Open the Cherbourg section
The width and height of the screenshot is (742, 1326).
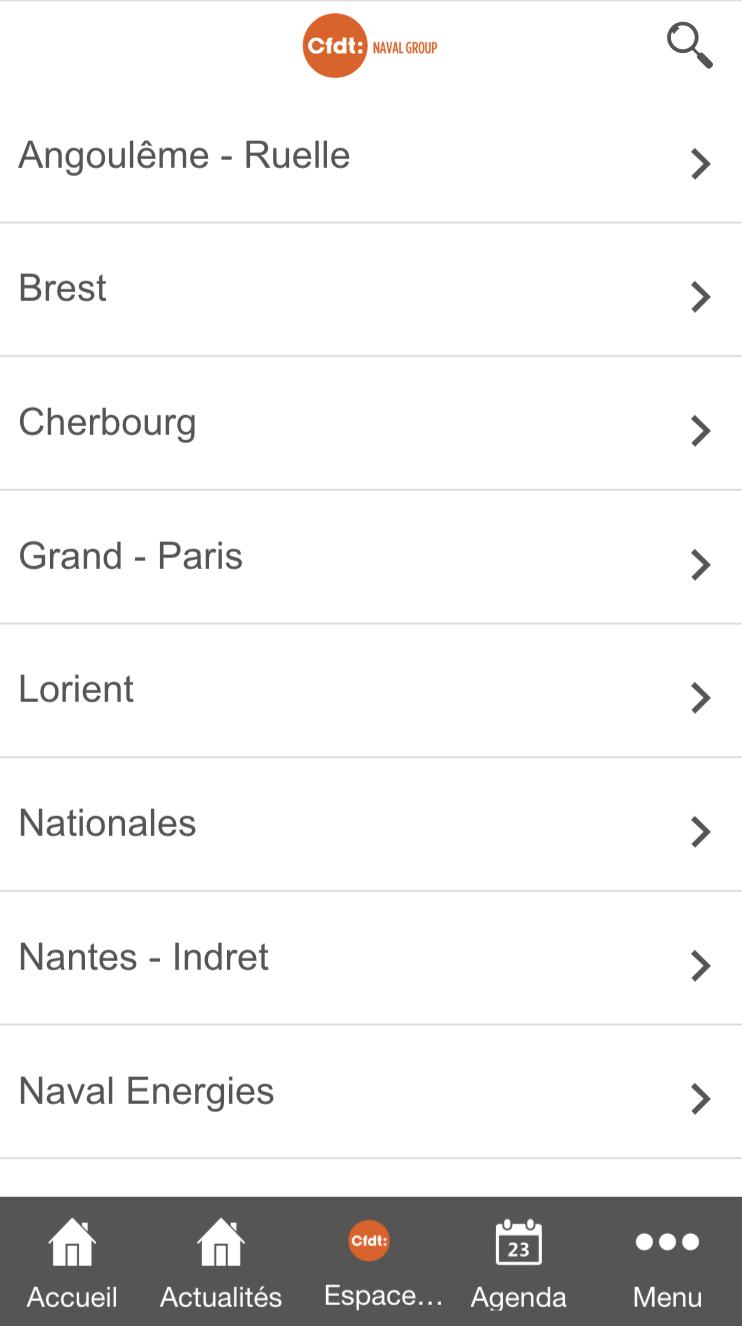[x=371, y=423]
